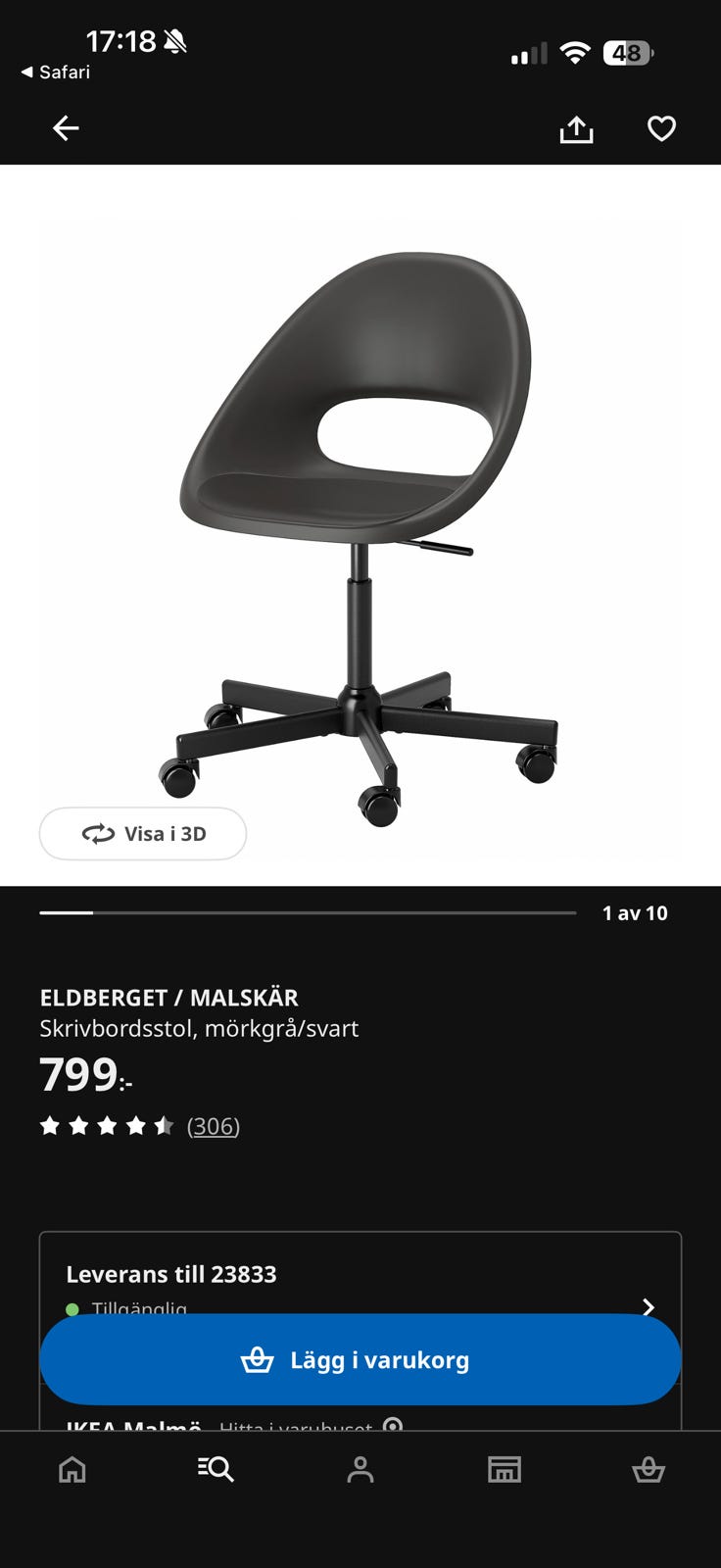This screenshot has width=721, height=1568.
Task: Open the basket icon inside Lägg i varukorg
Action: (x=258, y=1359)
